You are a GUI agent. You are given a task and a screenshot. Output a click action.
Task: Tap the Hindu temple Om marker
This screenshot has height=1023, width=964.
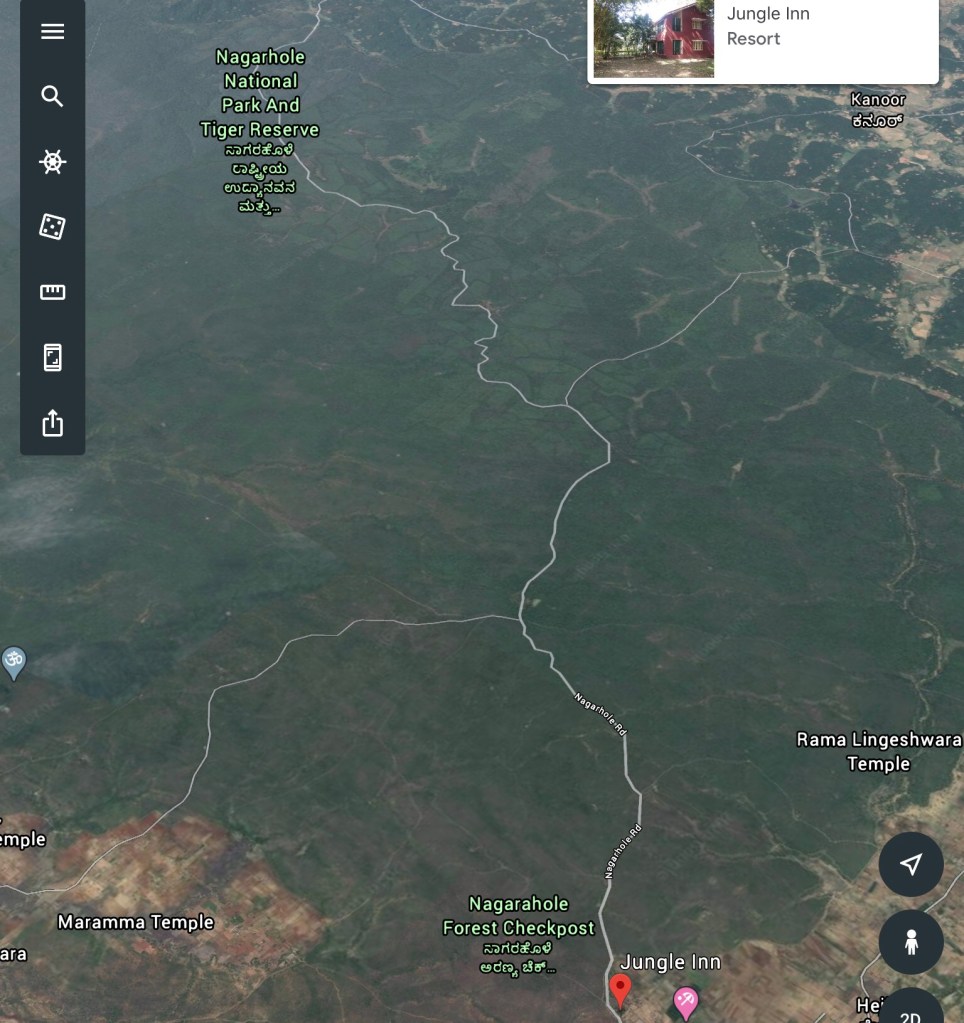[13, 661]
